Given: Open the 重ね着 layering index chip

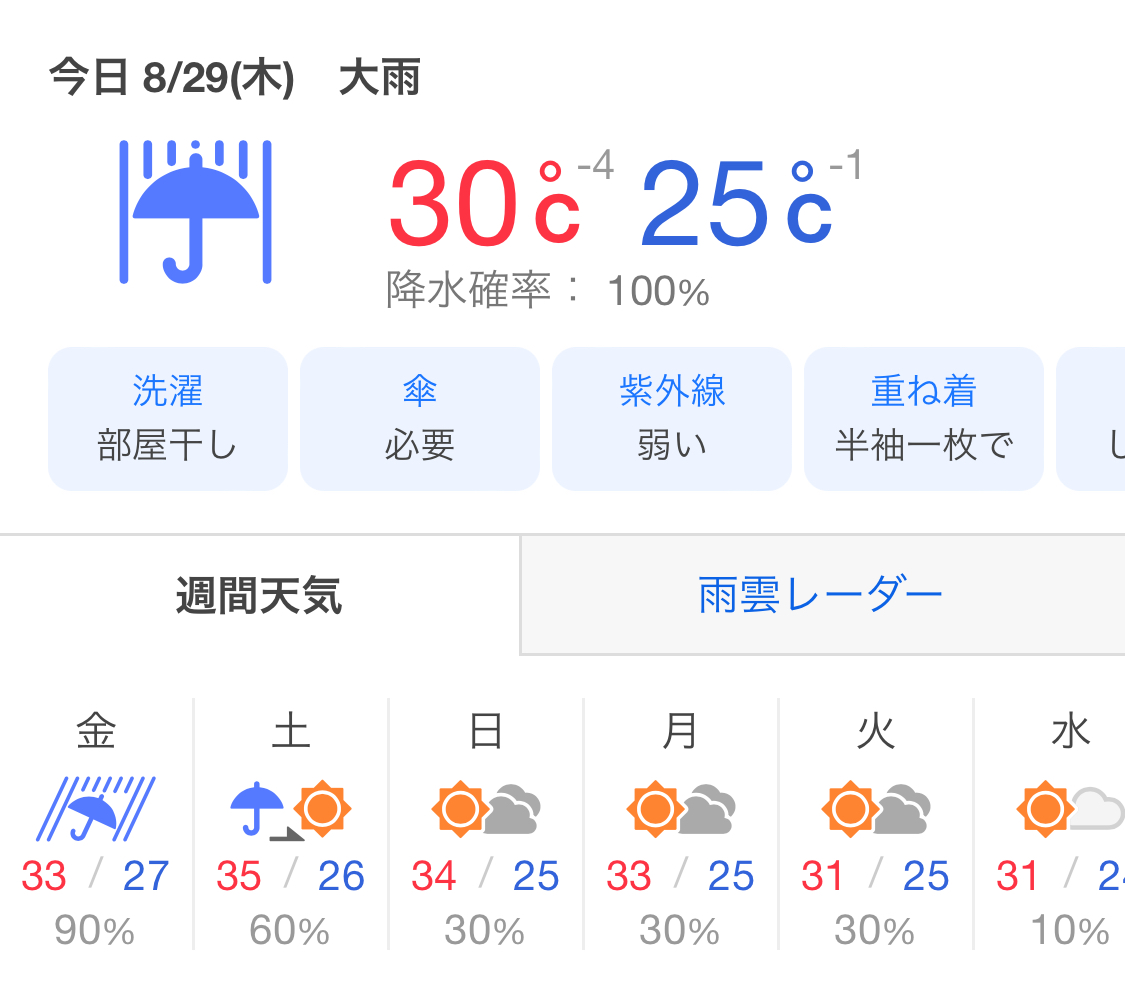Looking at the screenshot, I should coord(923,419).
